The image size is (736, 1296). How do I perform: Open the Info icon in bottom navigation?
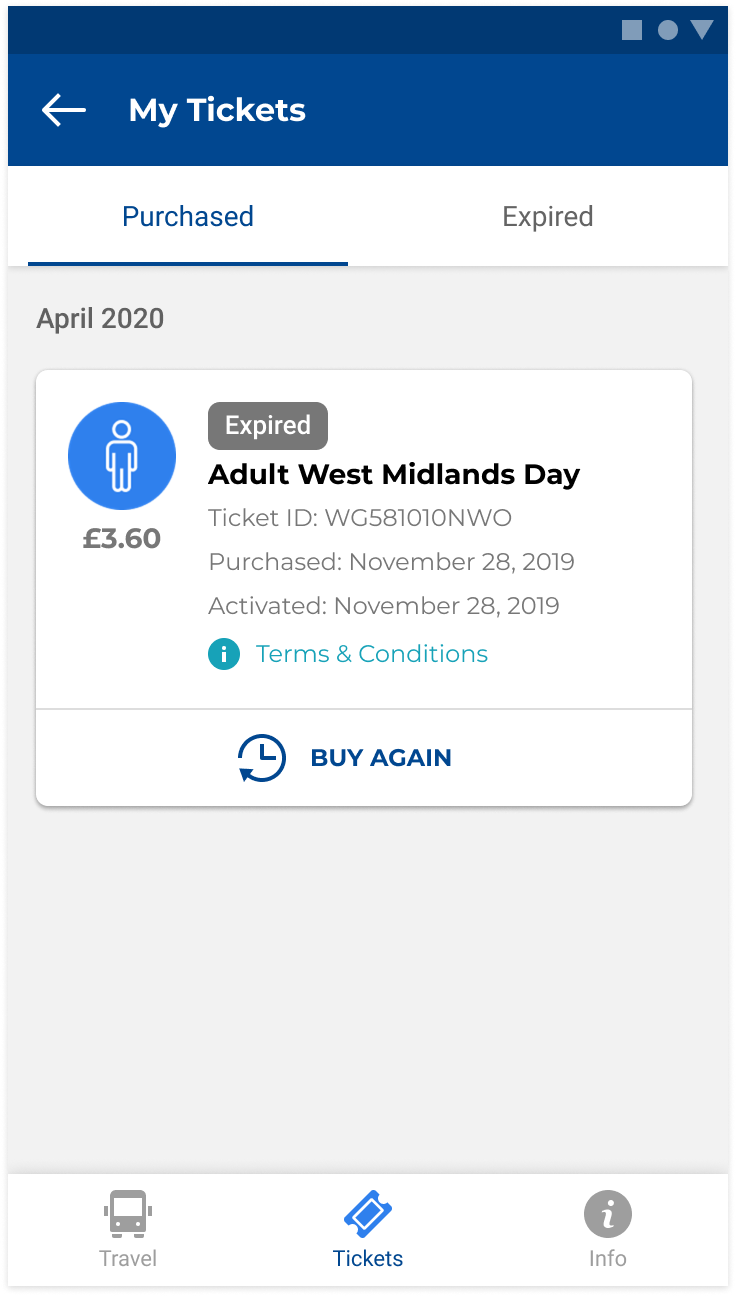pyautogui.click(x=608, y=1212)
